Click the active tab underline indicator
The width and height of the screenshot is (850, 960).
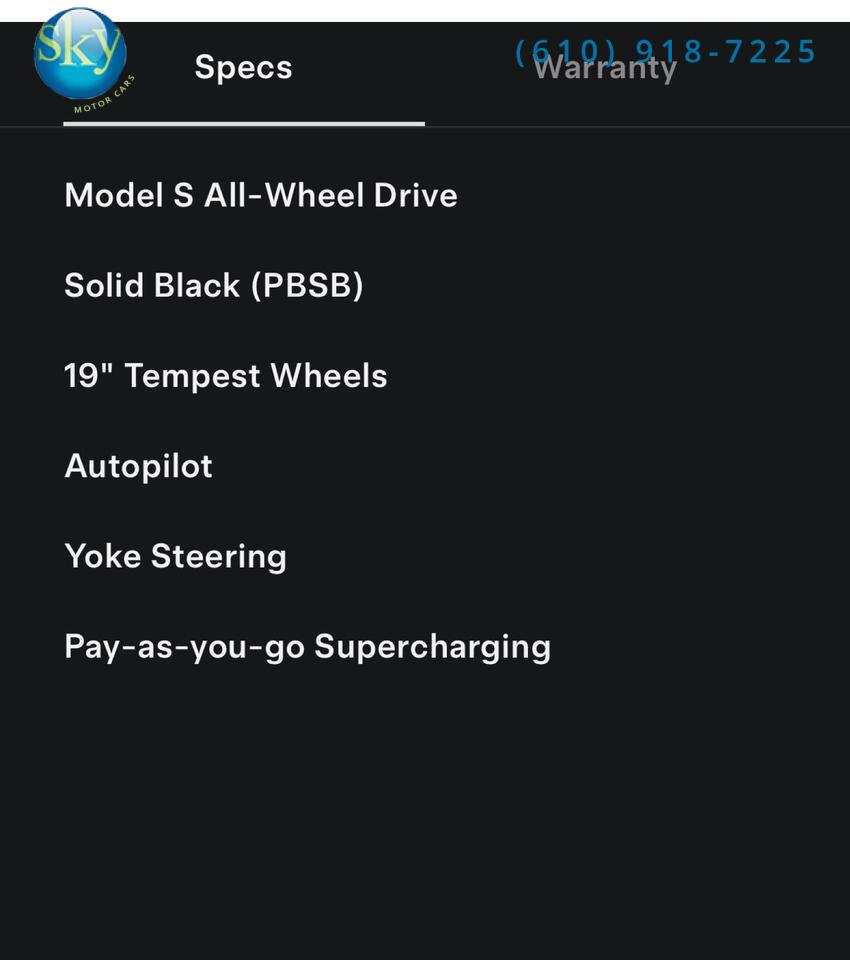(243, 121)
